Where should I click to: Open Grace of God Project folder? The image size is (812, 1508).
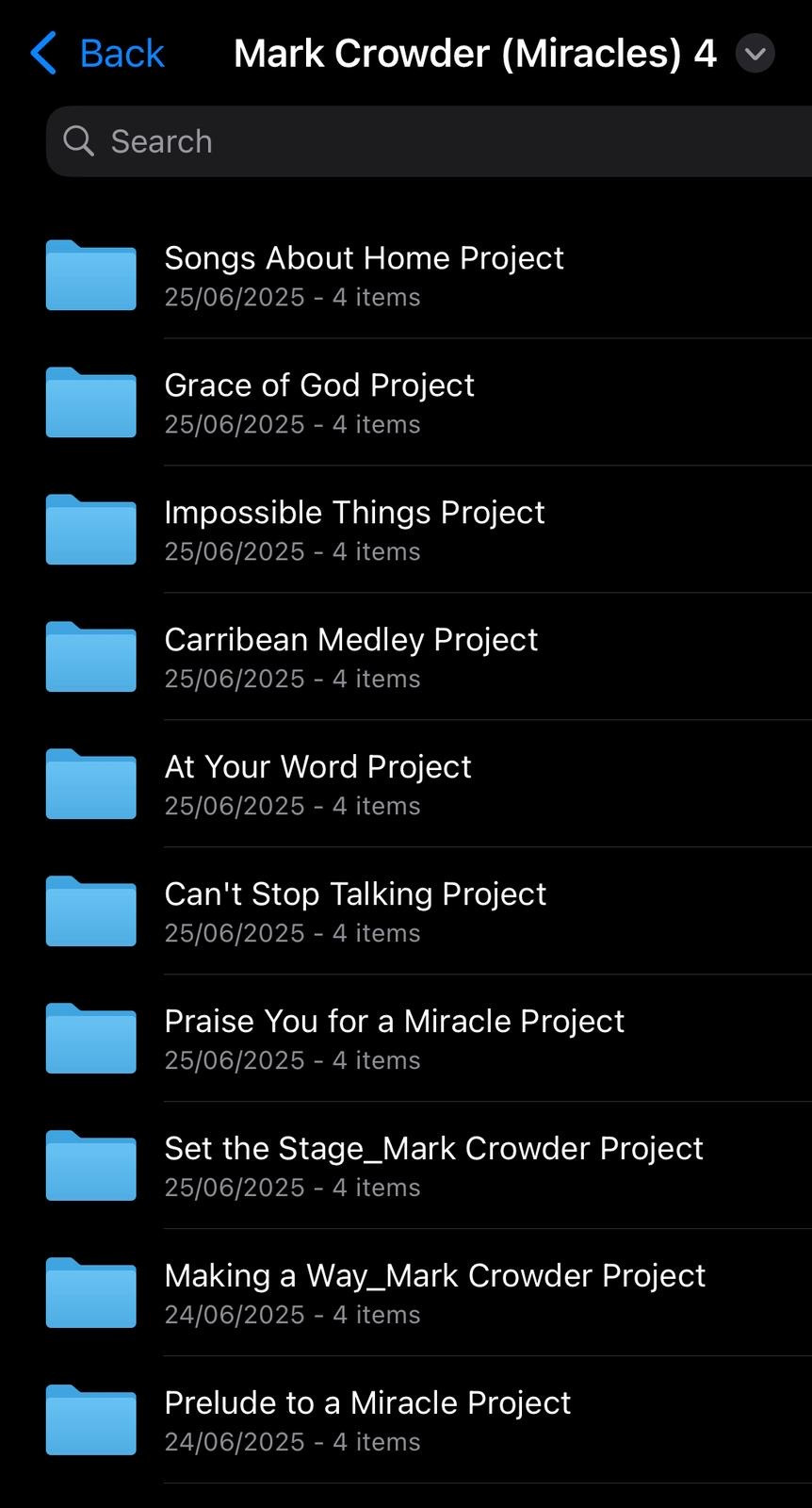(406, 402)
